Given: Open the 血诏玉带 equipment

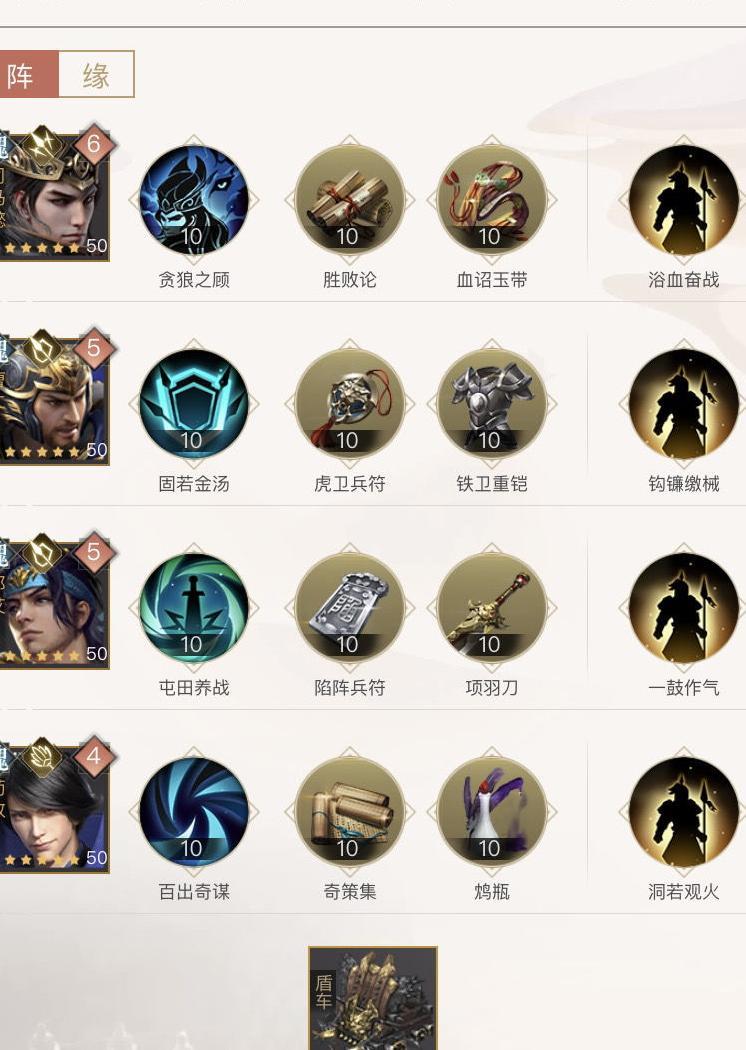Looking at the screenshot, I should coord(491,200).
